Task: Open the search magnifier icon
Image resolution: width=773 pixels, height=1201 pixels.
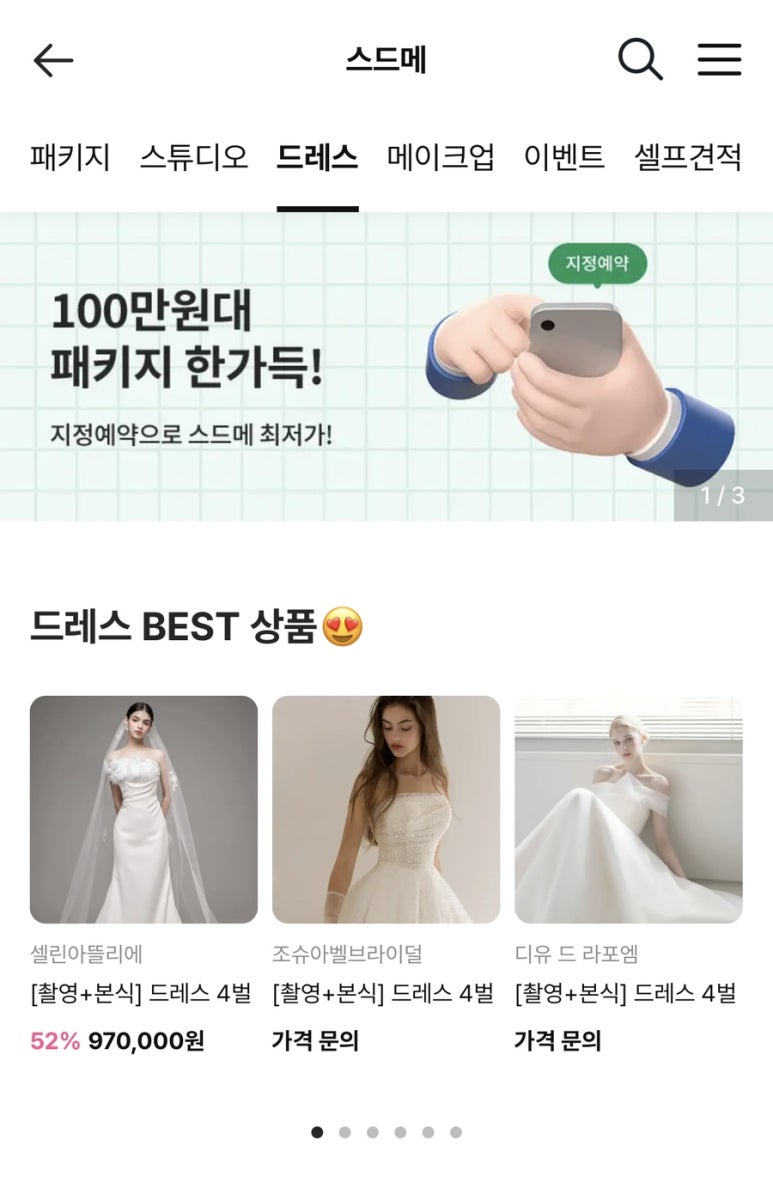Action: click(x=640, y=60)
